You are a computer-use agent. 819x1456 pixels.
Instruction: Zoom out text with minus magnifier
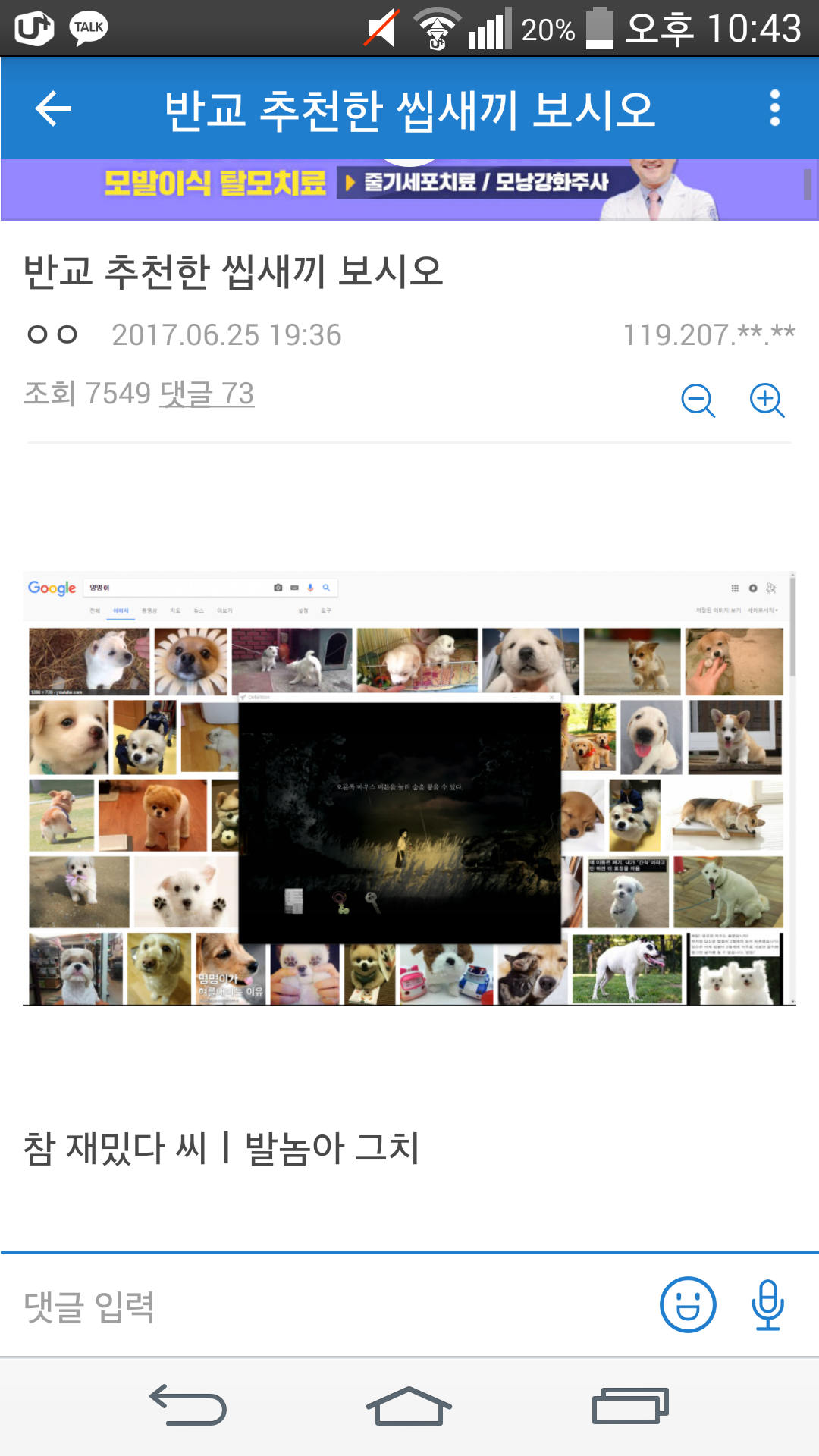(698, 400)
